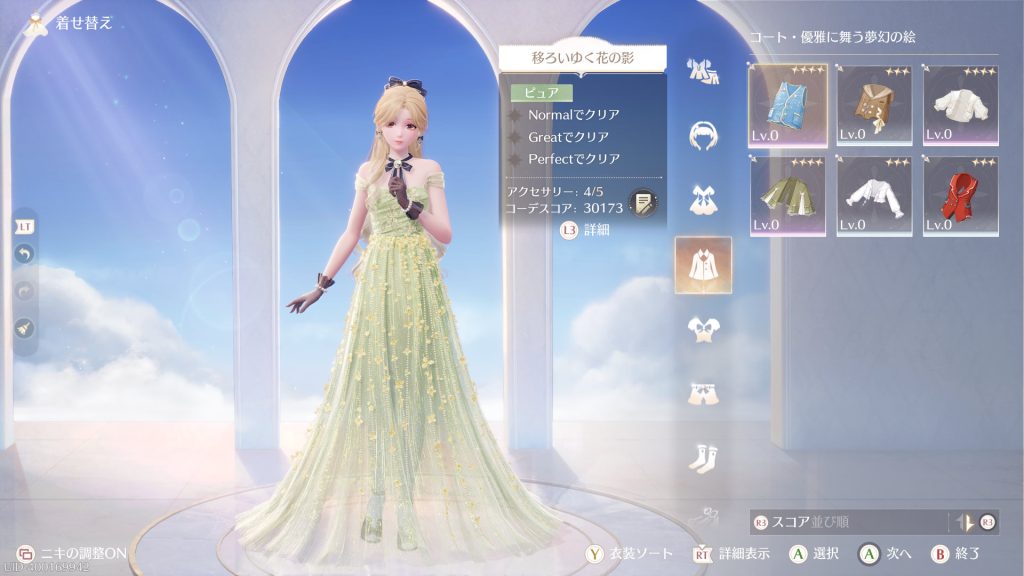Exit dress-up with 終了
This screenshot has width=1024, height=576.
coord(956,553)
